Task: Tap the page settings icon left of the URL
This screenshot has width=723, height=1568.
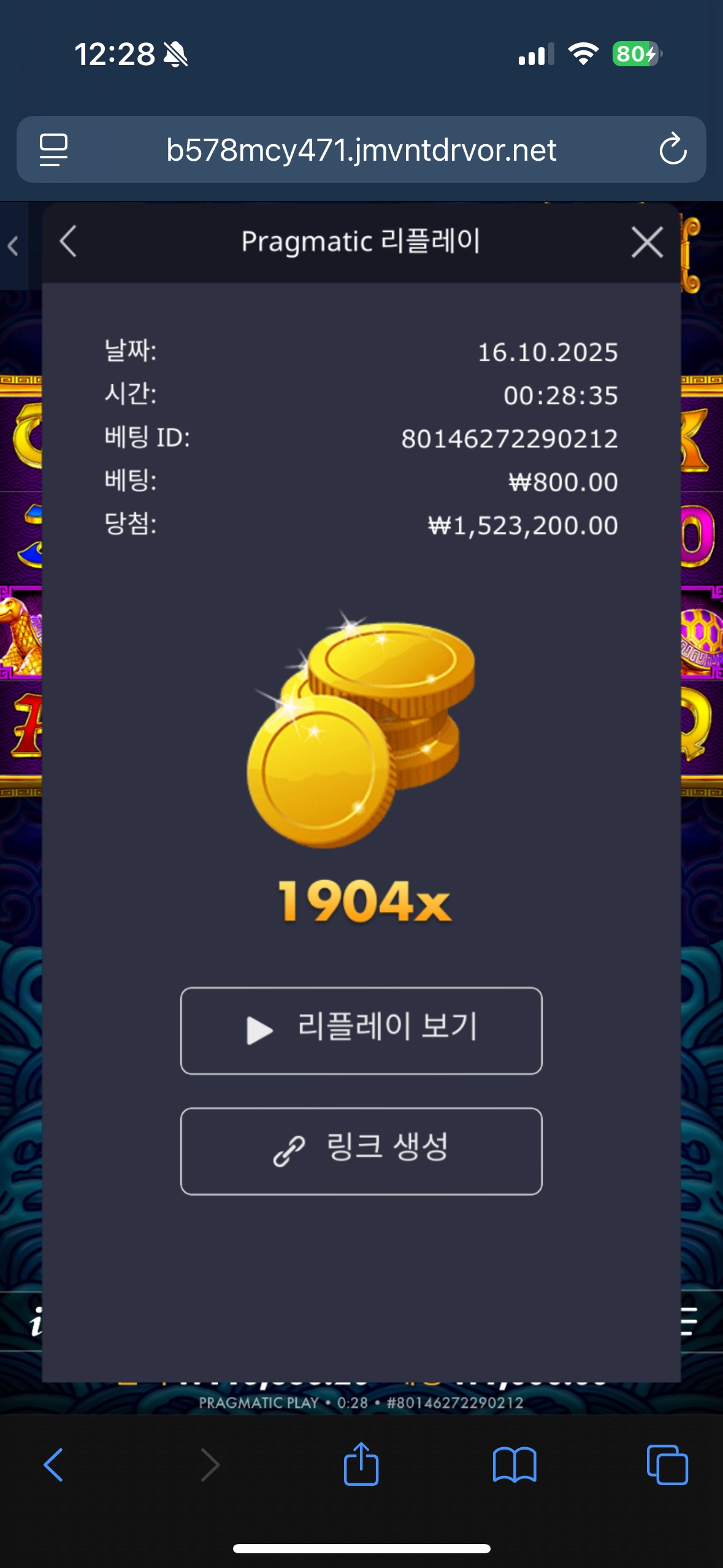Action: click(x=53, y=150)
